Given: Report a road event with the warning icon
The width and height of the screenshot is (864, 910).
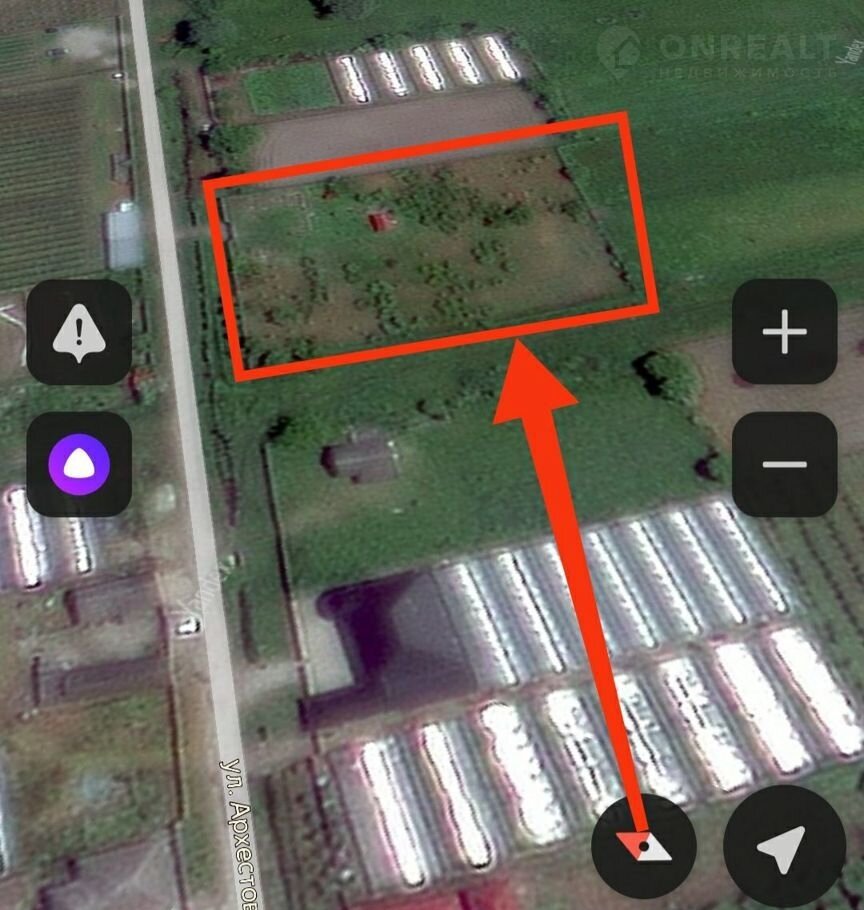Looking at the screenshot, I should pyautogui.click(x=79, y=332).
